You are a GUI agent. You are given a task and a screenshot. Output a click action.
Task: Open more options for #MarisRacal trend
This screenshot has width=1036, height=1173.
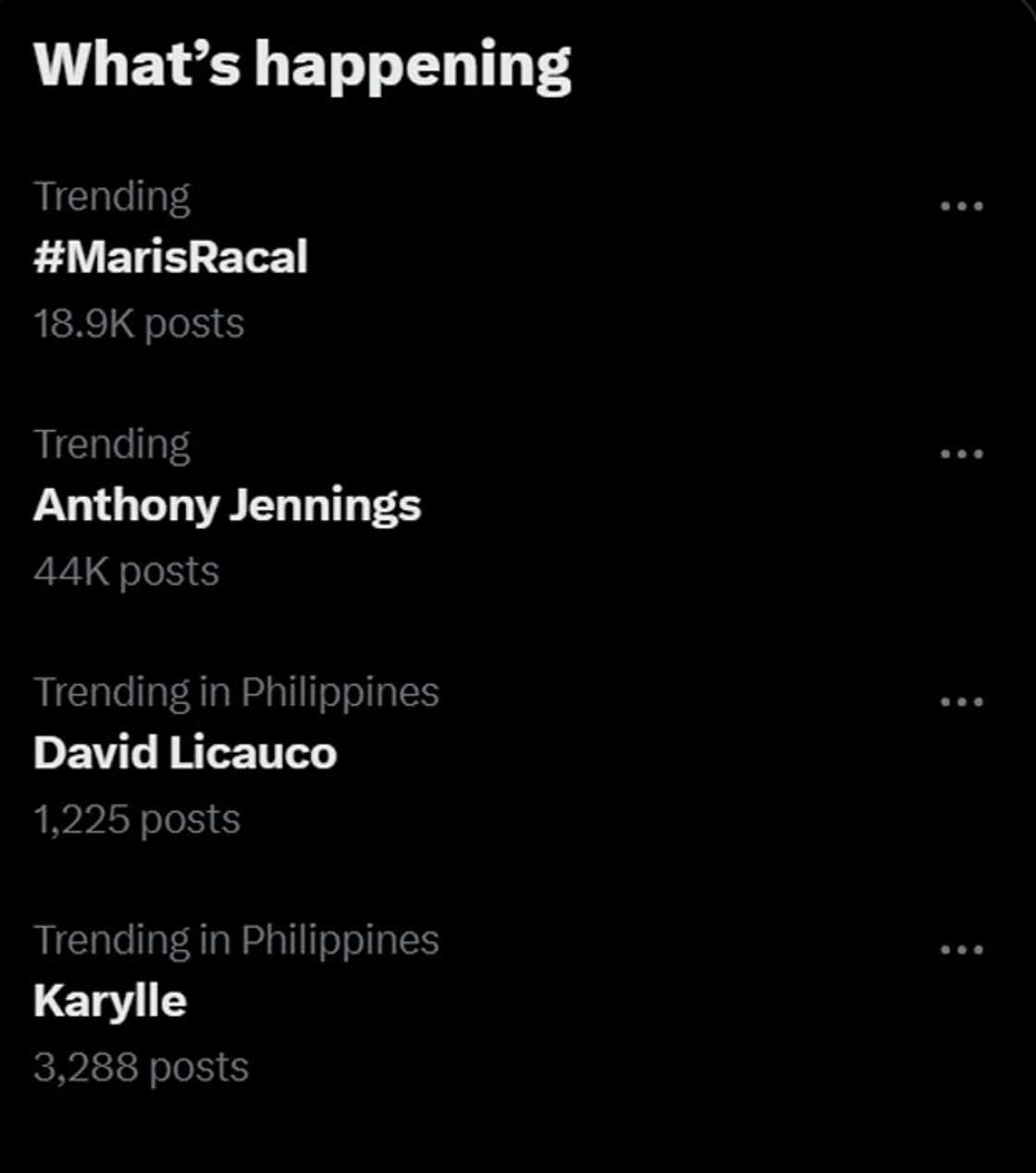click(x=961, y=206)
